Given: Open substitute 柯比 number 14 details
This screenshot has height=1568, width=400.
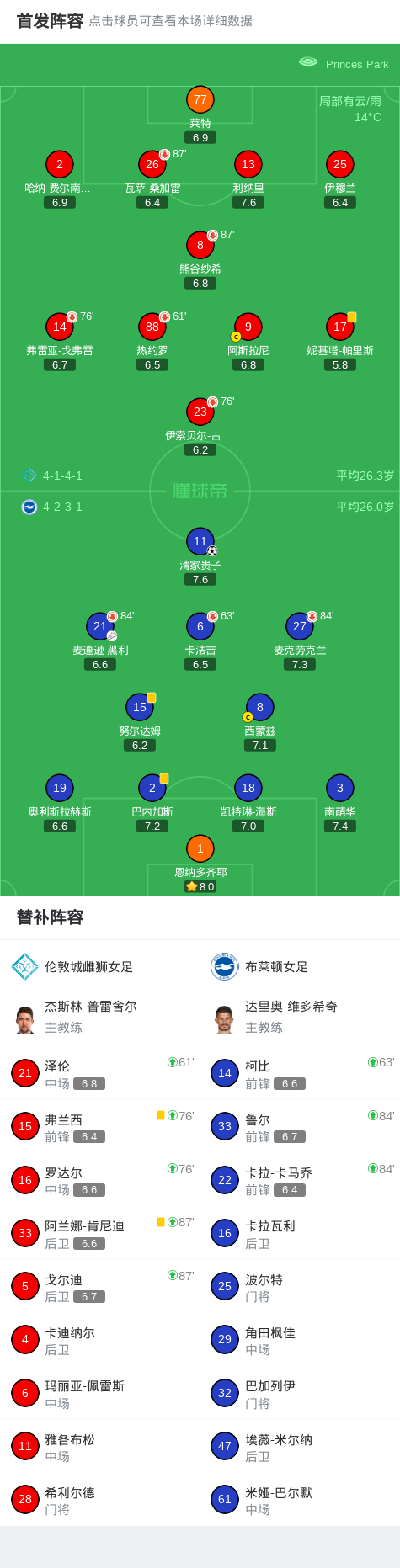Looking at the screenshot, I should 300,1073.
